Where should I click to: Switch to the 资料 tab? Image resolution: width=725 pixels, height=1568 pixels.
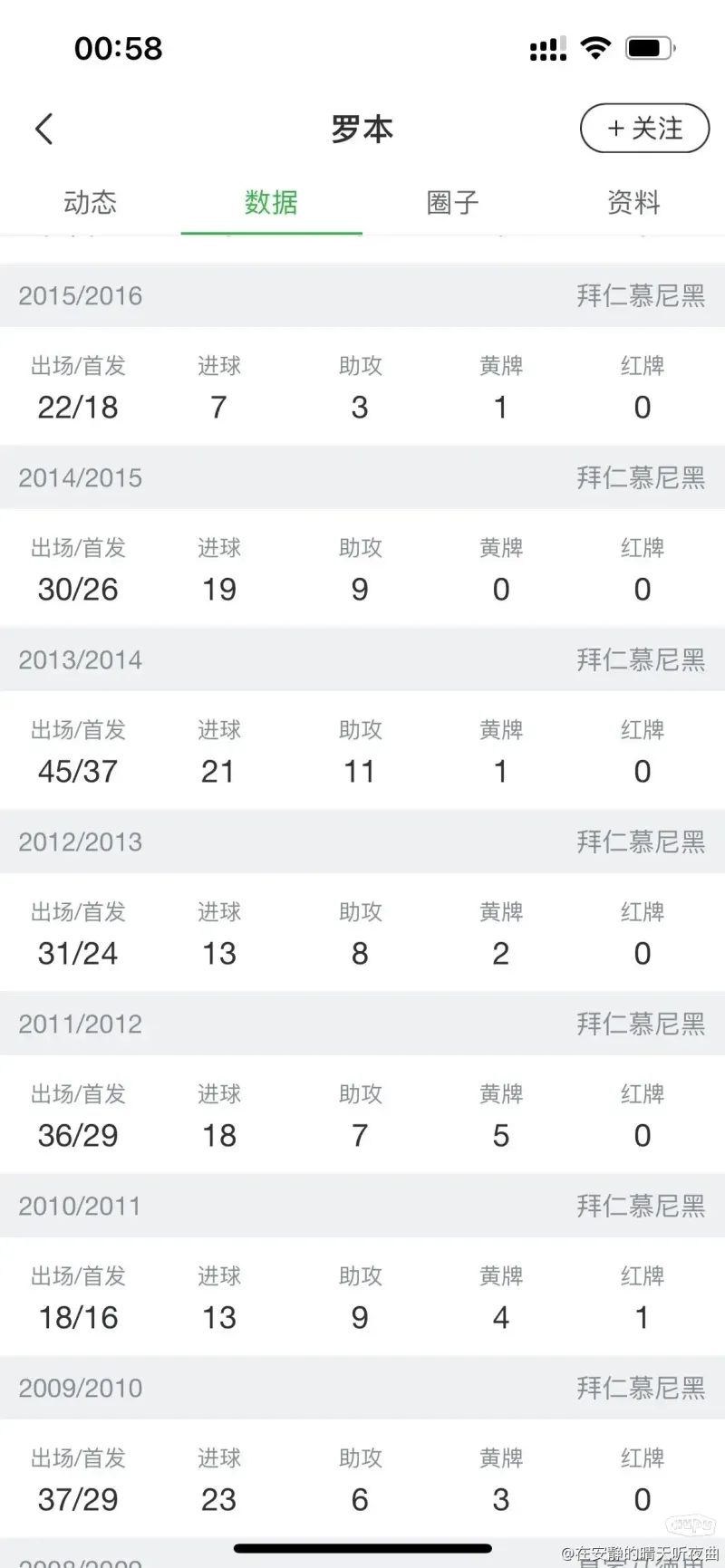tap(633, 202)
